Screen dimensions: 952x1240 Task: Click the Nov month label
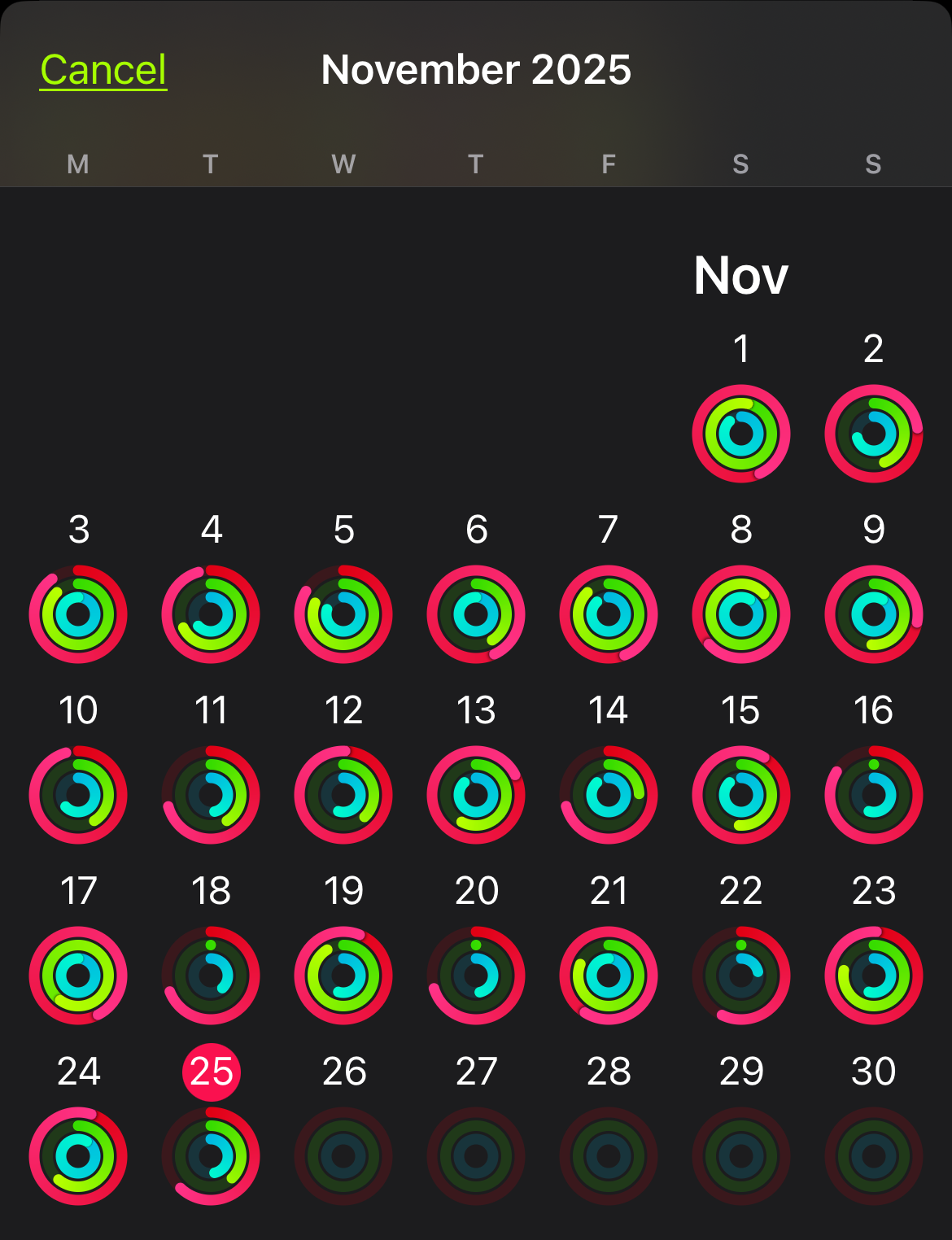pyautogui.click(x=741, y=276)
